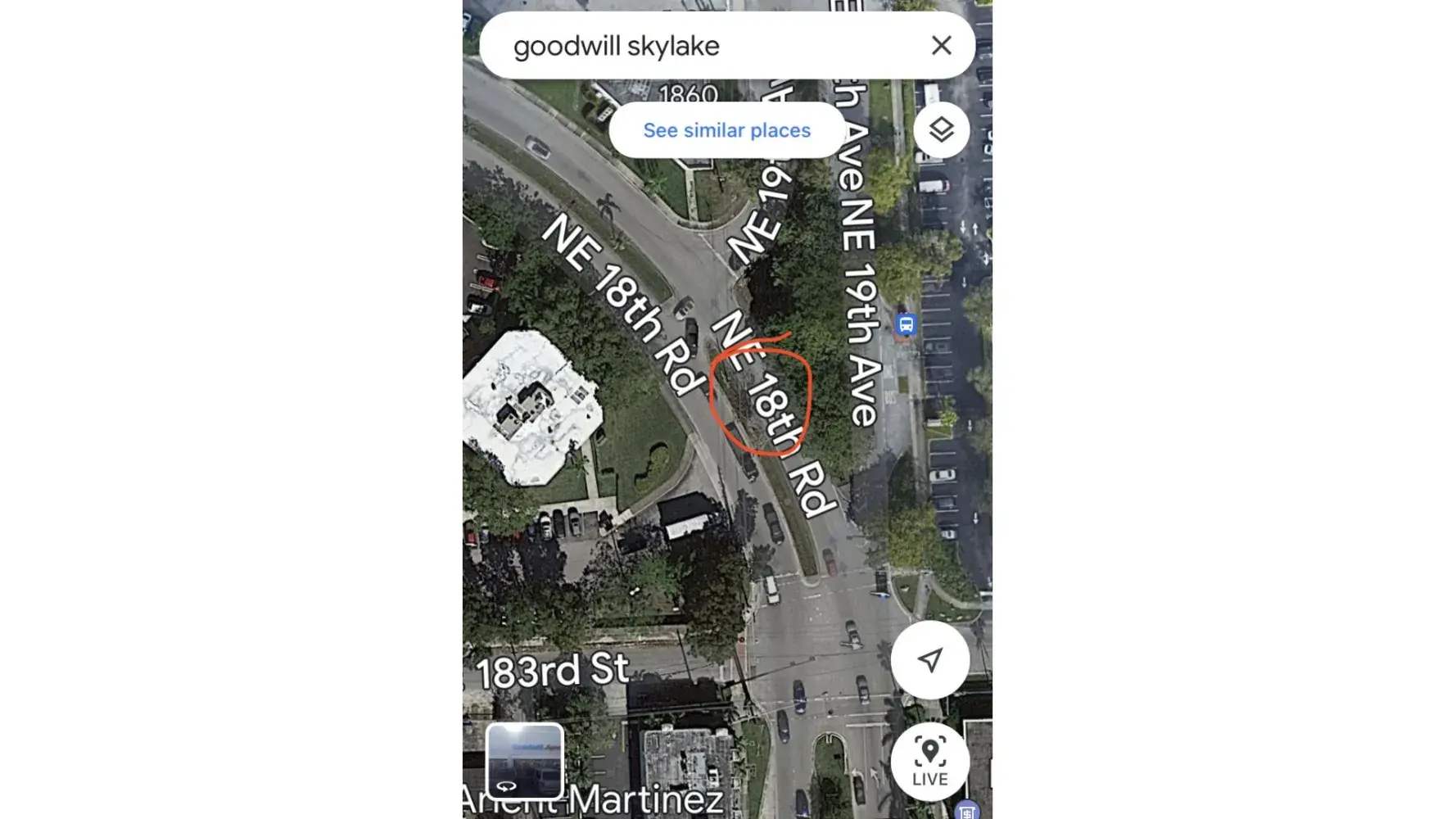Viewport: 1456px width, 819px height.
Task: Launch Live View navigation
Action: [x=929, y=761]
